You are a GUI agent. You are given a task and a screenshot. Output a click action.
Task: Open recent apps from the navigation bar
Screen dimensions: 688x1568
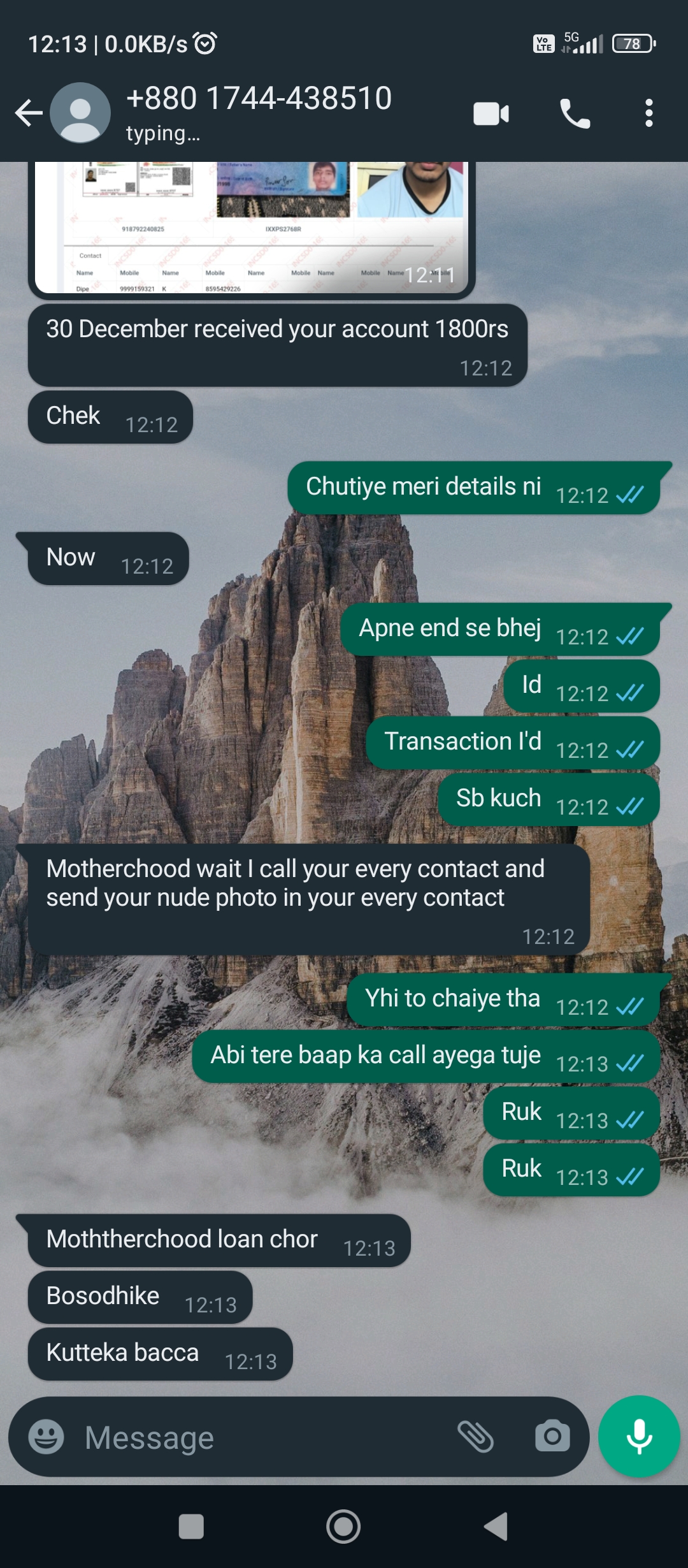pos(191,1527)
